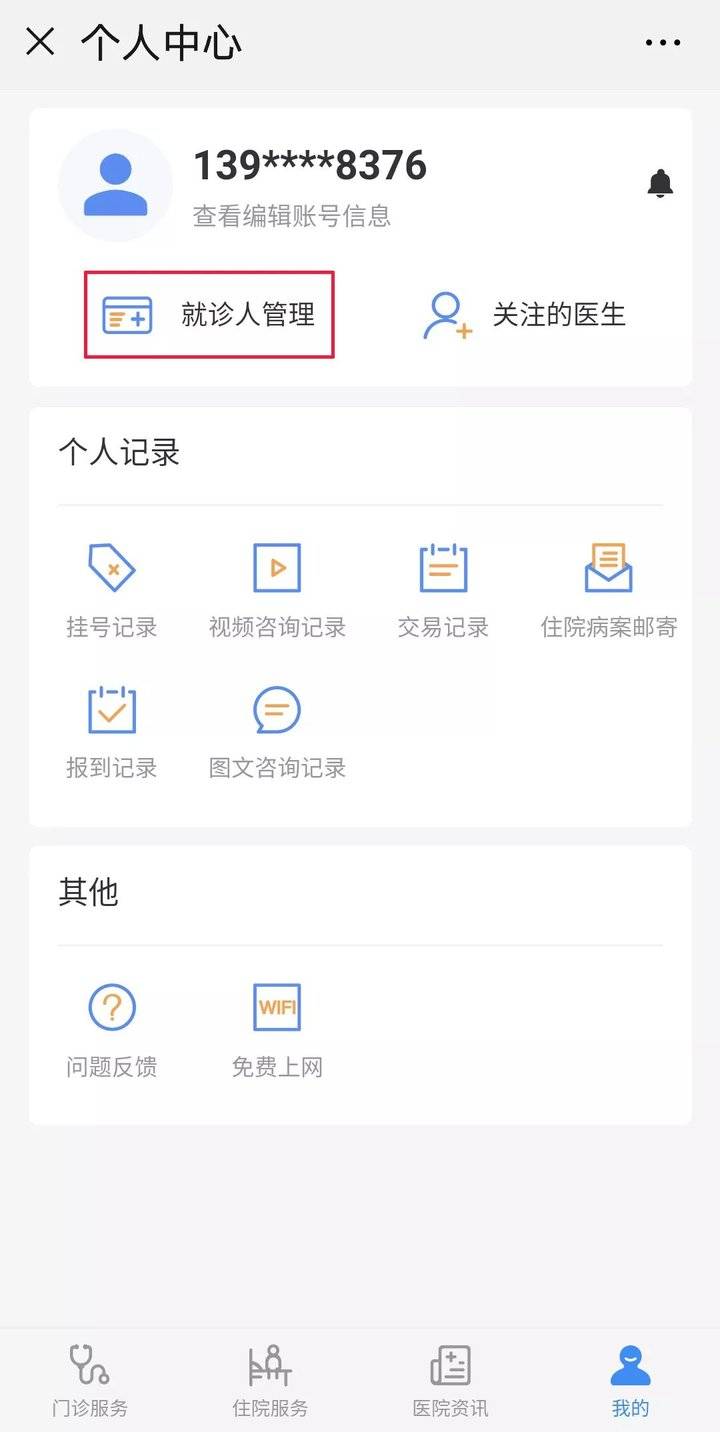The image size is (720, 1432).
Task: Close the mini program with X
Action: pyautogui.click(x=37, y=42)
